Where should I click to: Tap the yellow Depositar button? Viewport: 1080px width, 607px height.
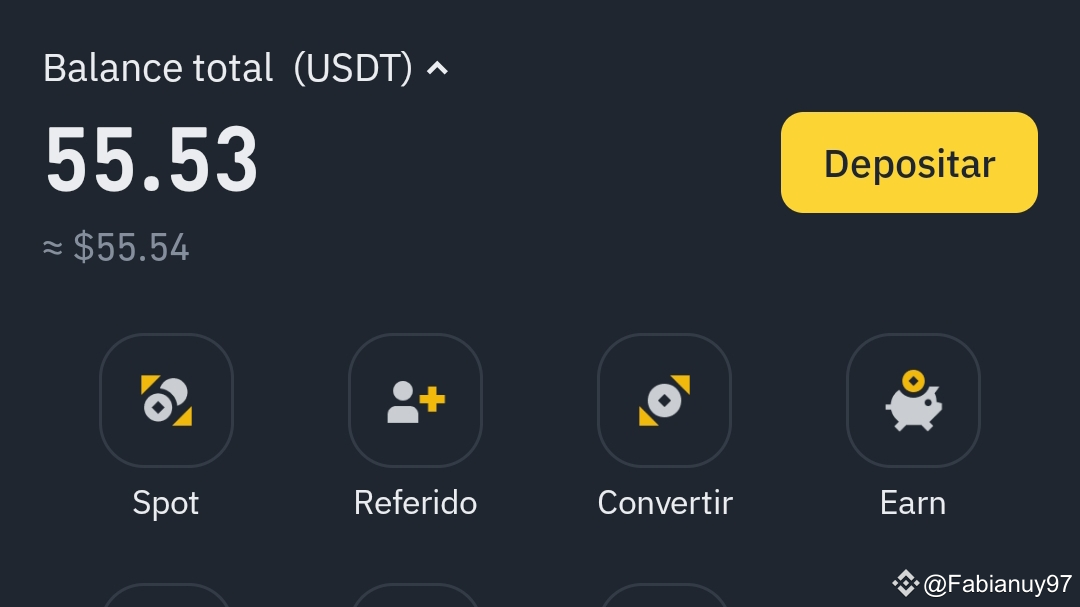point(909,163)
